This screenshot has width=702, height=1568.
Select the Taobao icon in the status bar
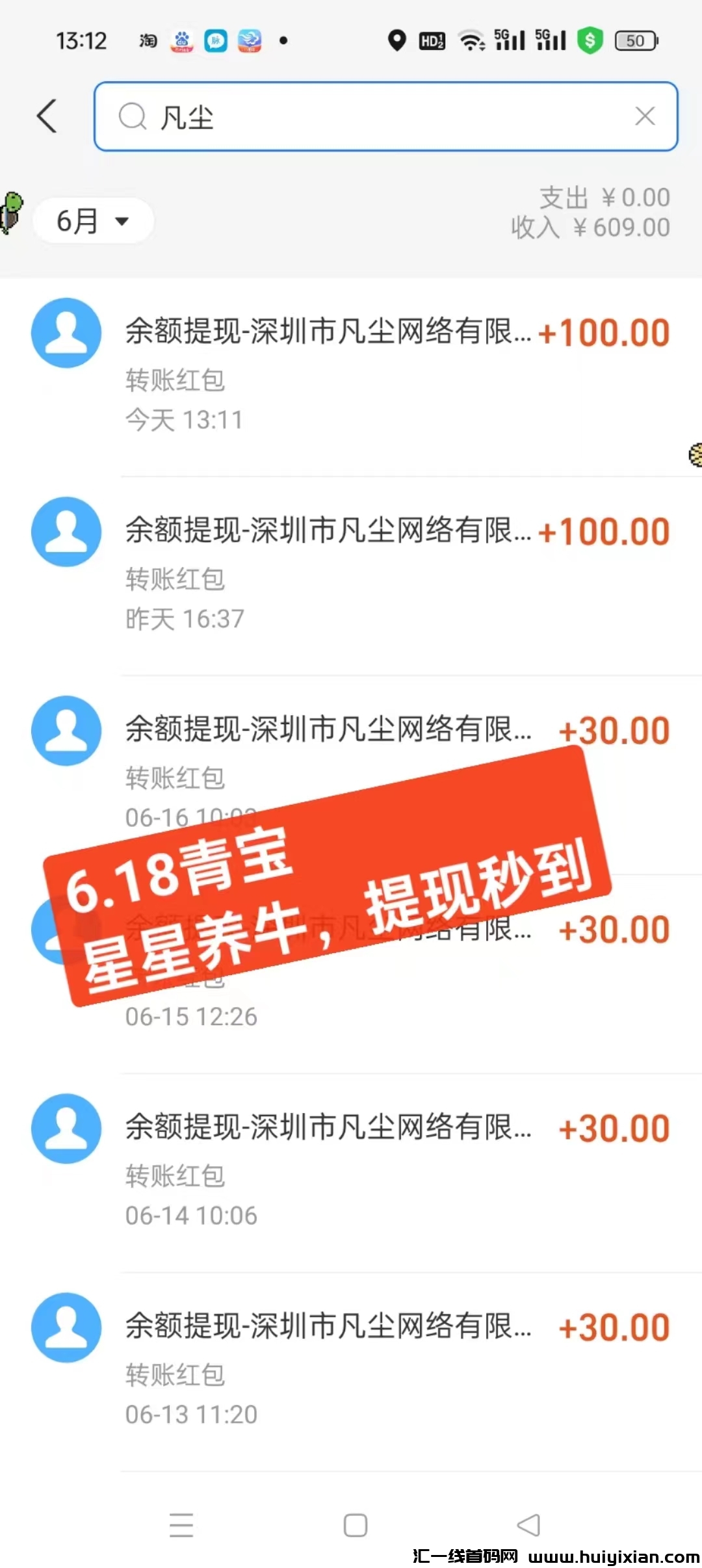[x=148, y=40]
